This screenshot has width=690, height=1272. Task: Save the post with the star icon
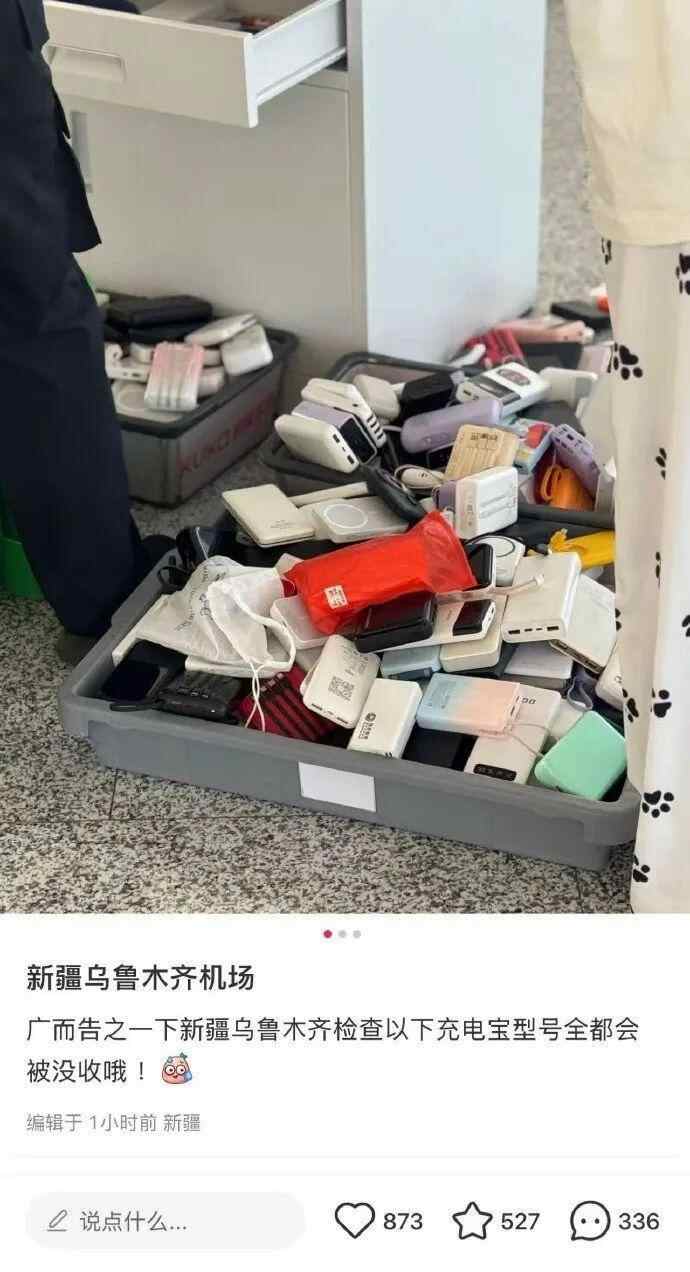tap(472, 1221)
